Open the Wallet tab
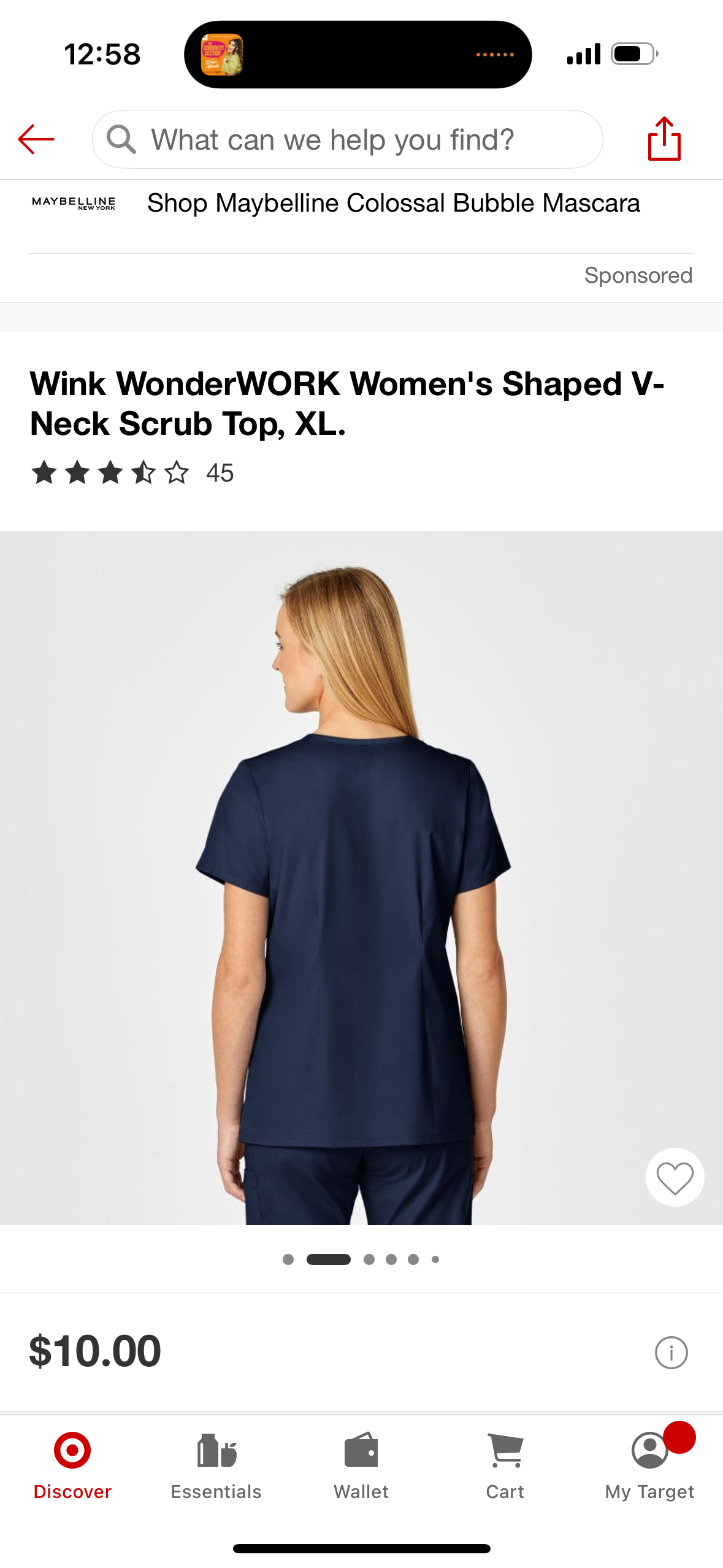Viewport: 723px width, 1568px height. 361,1465
